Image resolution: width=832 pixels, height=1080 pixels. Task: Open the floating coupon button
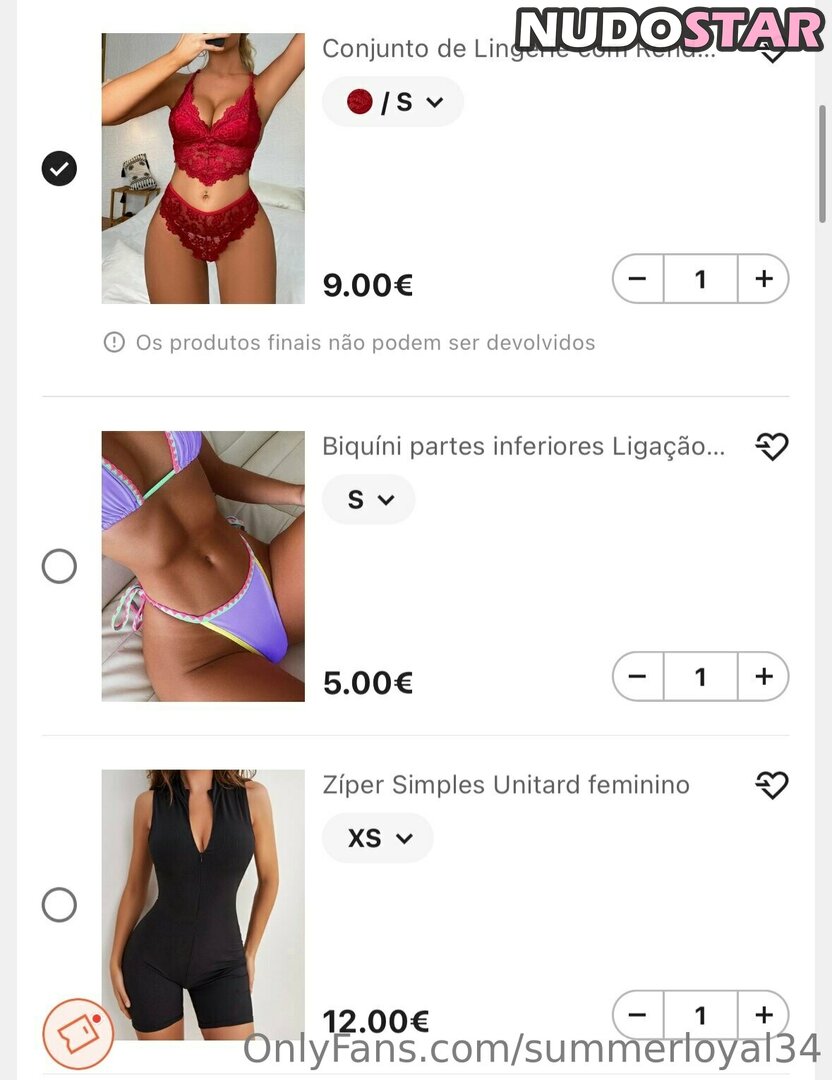[78, 1033]
